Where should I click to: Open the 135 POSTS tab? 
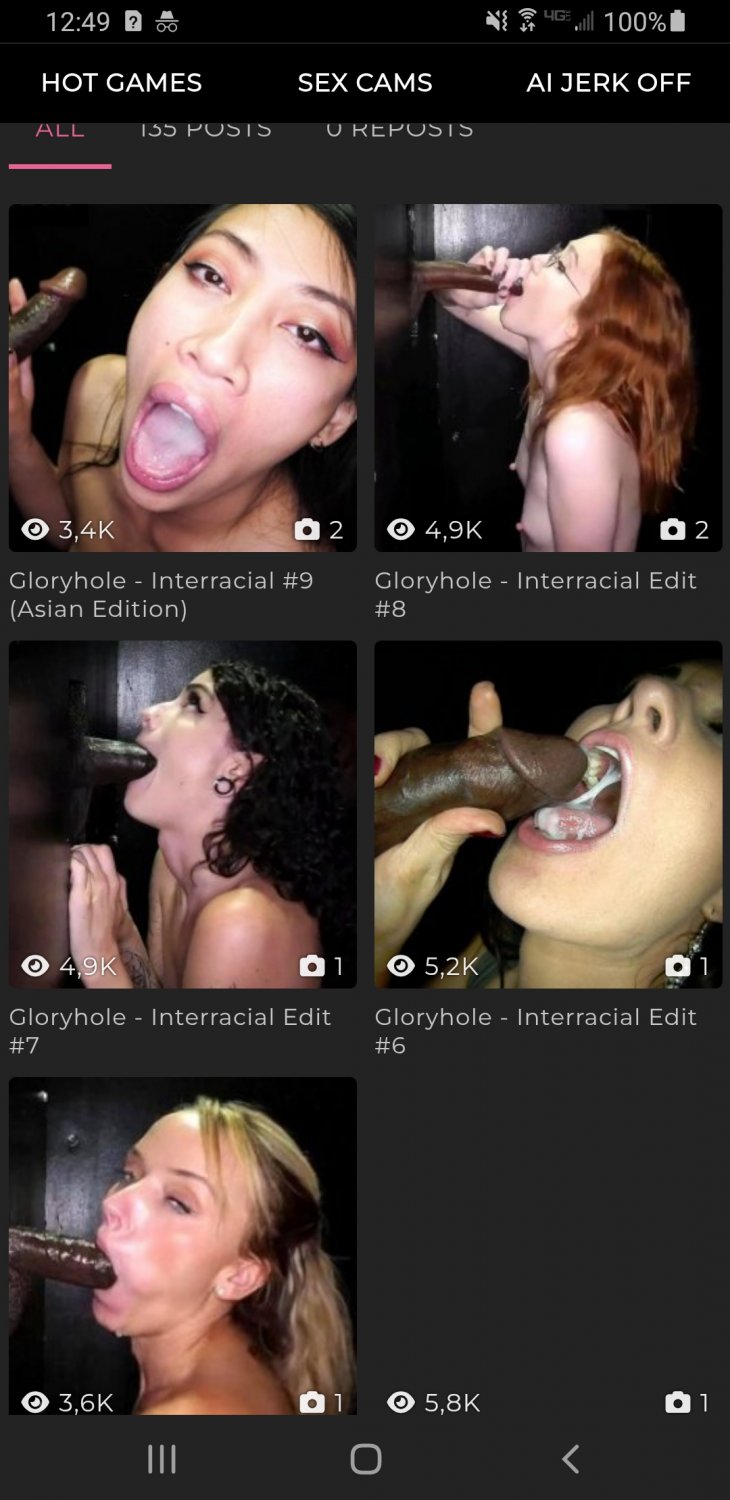tap(207, 128)
